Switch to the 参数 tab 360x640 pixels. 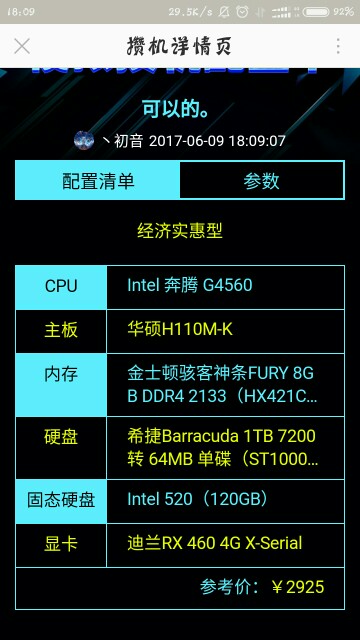262,180
